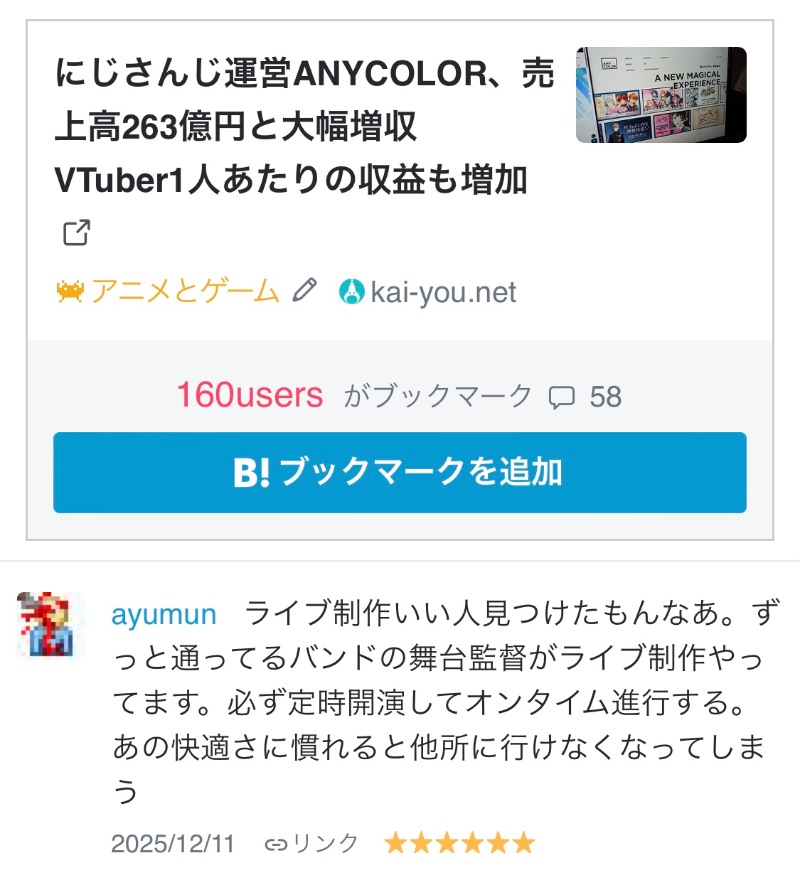
Task: View the 160users bookmark list
Action: point(250,396)
